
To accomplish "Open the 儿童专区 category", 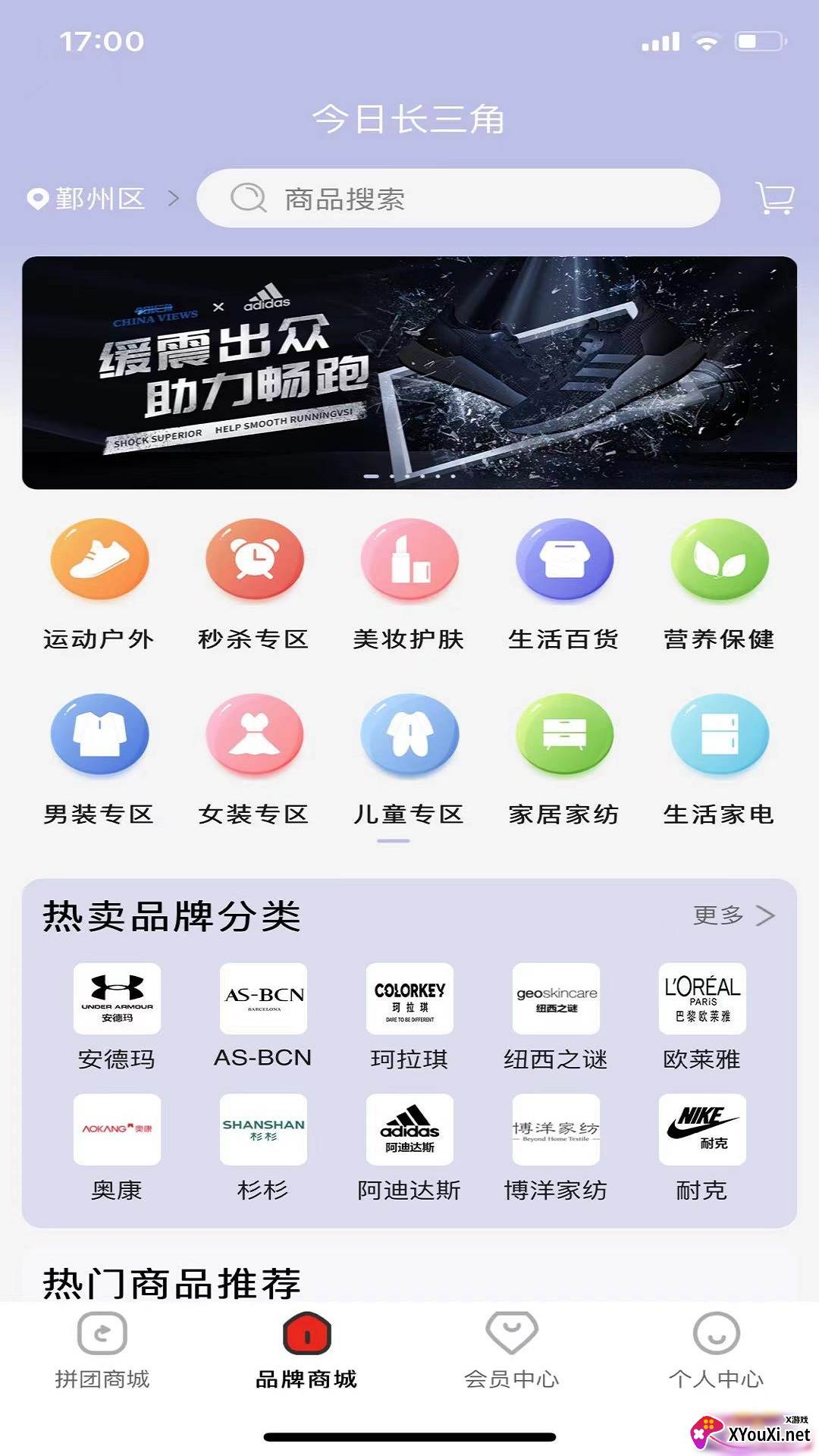I will [409, 760].
